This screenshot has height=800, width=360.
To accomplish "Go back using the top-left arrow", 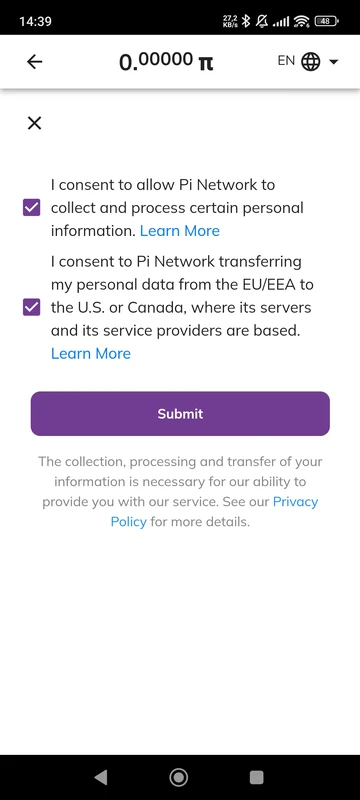I will 35,62.
